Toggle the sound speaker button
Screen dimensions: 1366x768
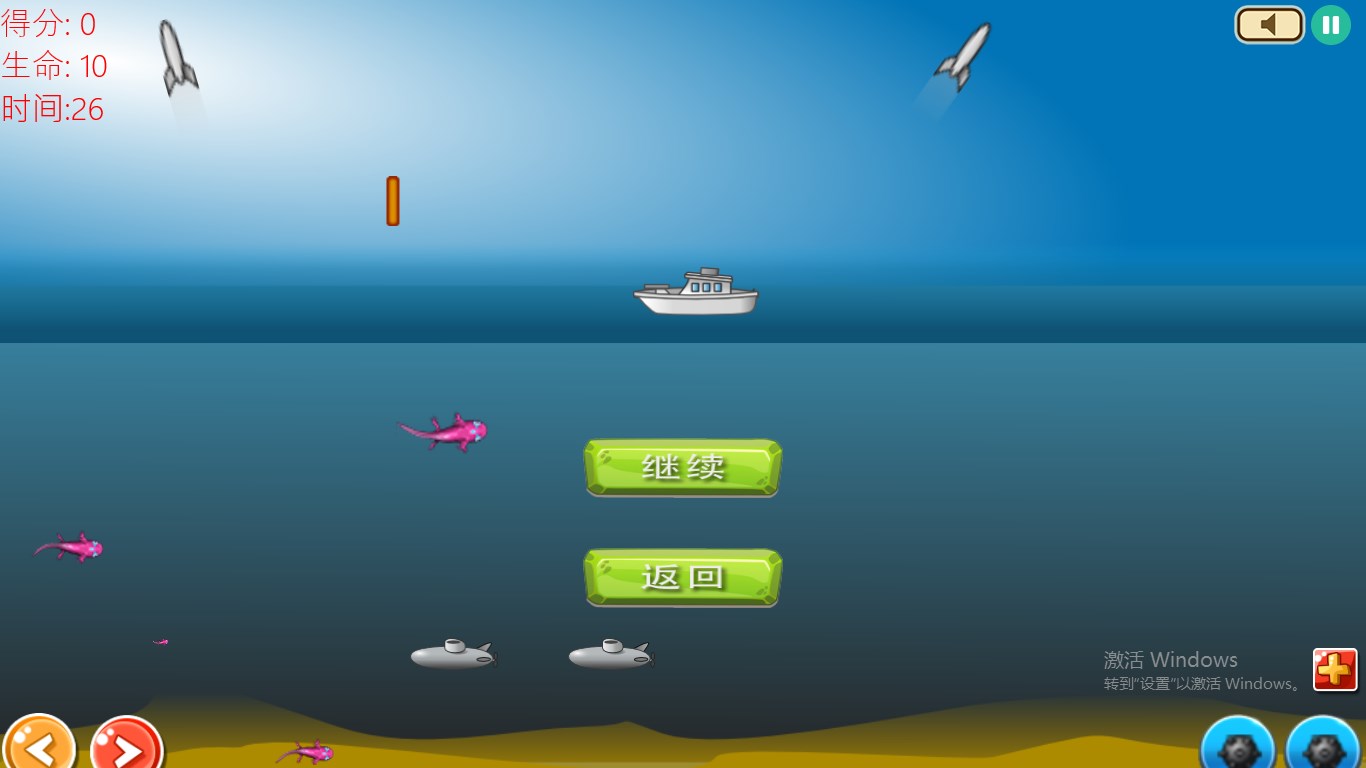(x=1269, y=25)
